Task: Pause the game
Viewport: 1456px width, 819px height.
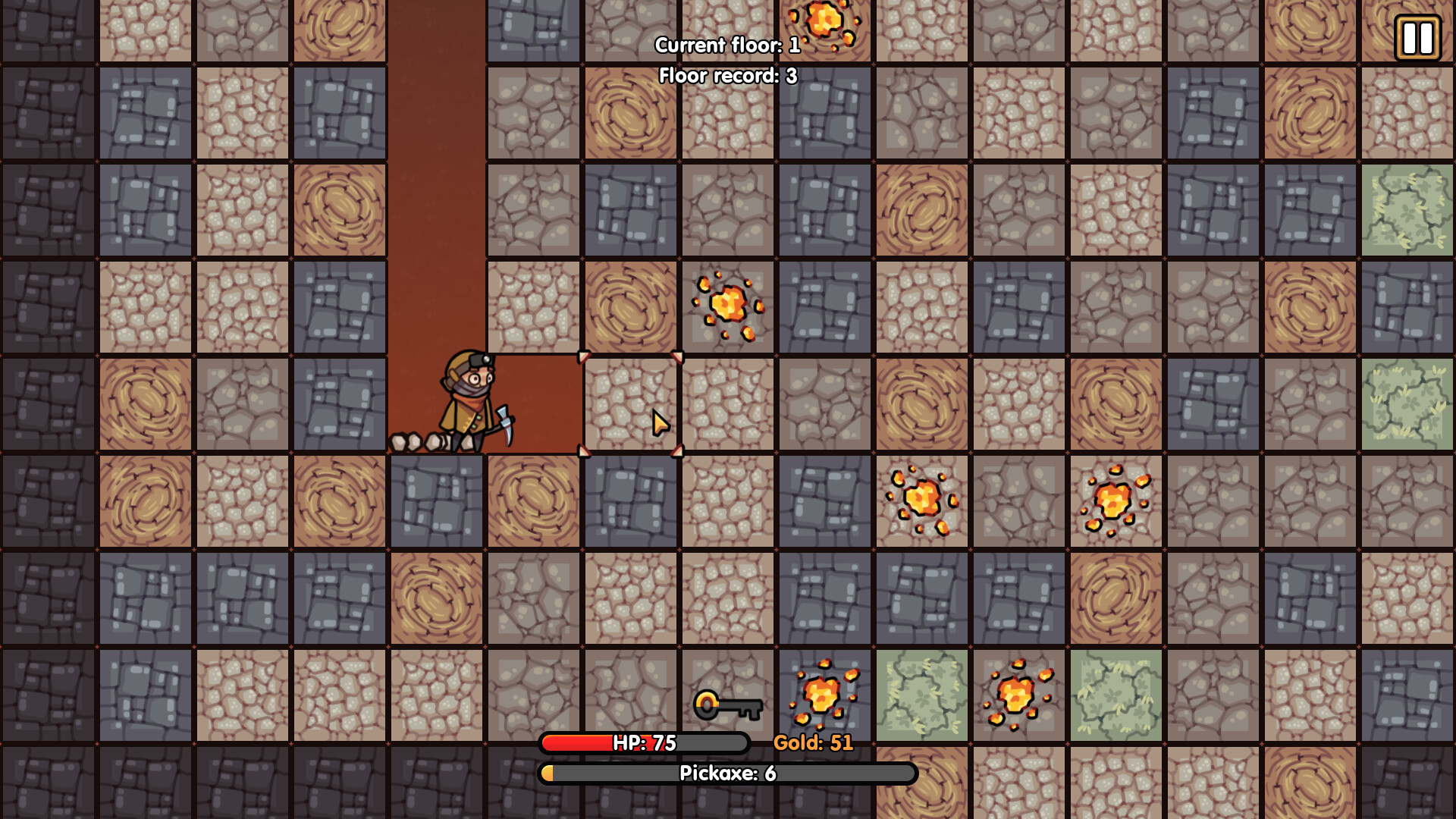Action: click(1417, 37)
